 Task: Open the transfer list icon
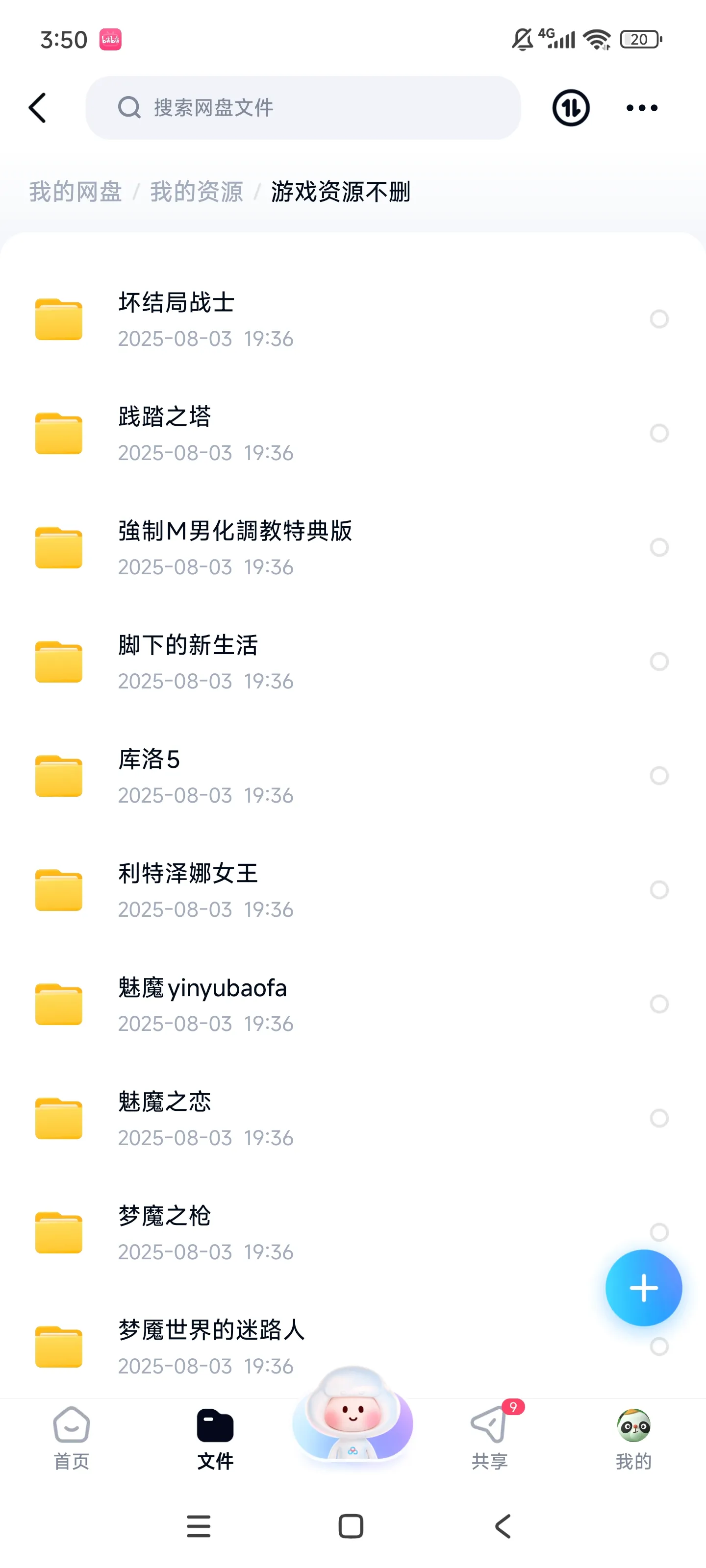point(570,108)
